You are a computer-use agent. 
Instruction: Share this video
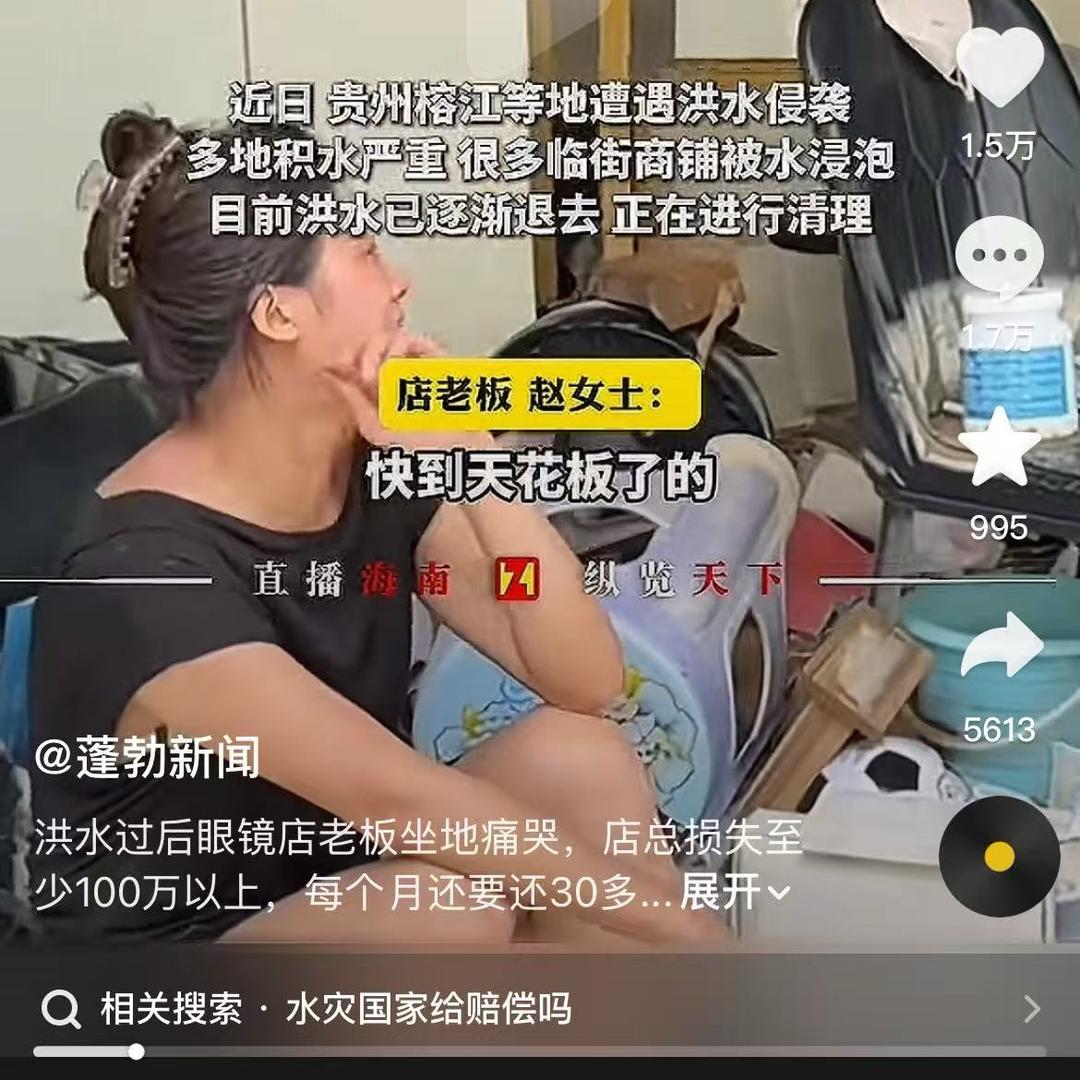click(x=1000, y=646)
